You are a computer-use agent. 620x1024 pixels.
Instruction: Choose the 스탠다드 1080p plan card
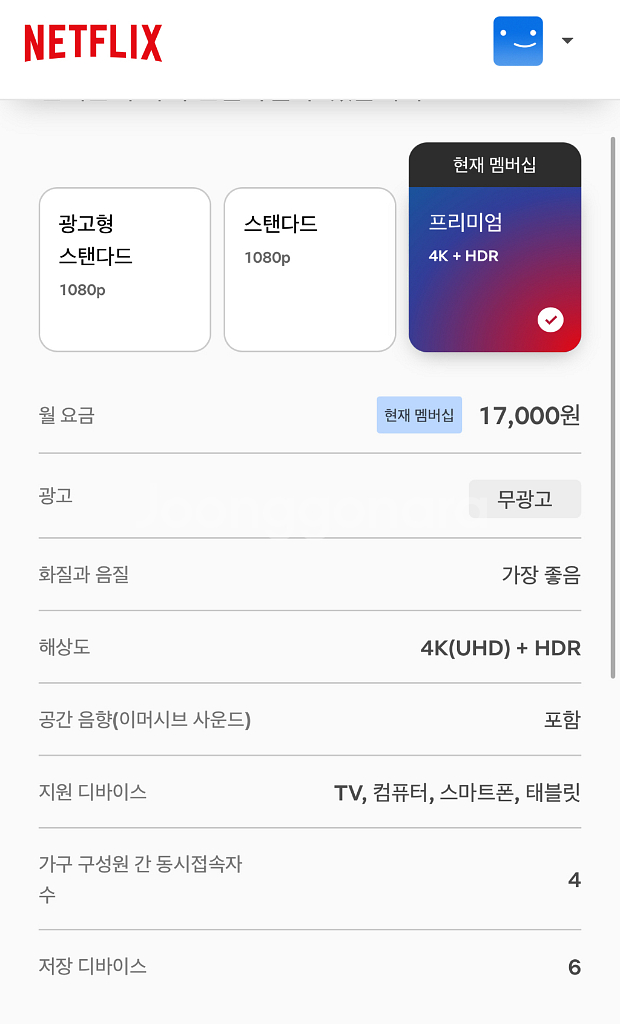310,269
